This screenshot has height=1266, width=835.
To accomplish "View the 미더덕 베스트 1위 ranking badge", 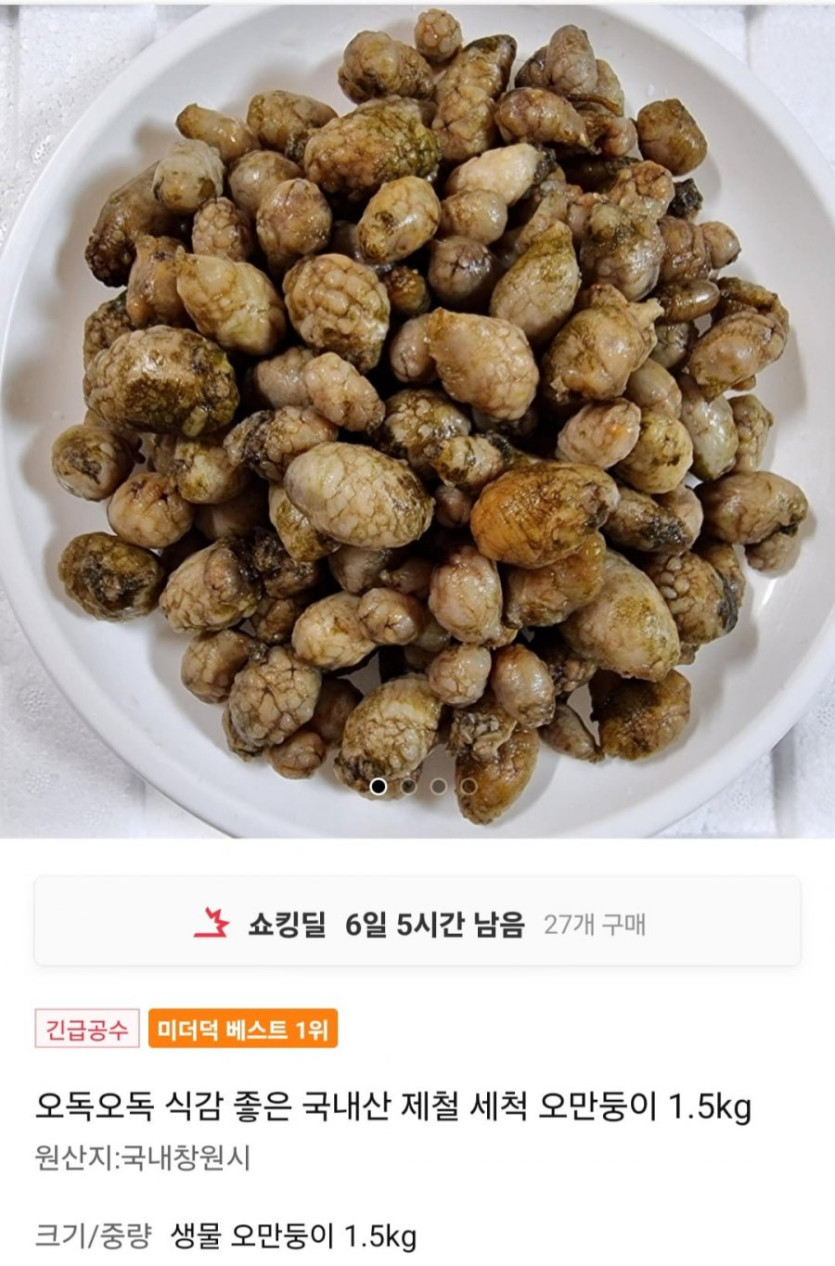I will click(243, 1029).
